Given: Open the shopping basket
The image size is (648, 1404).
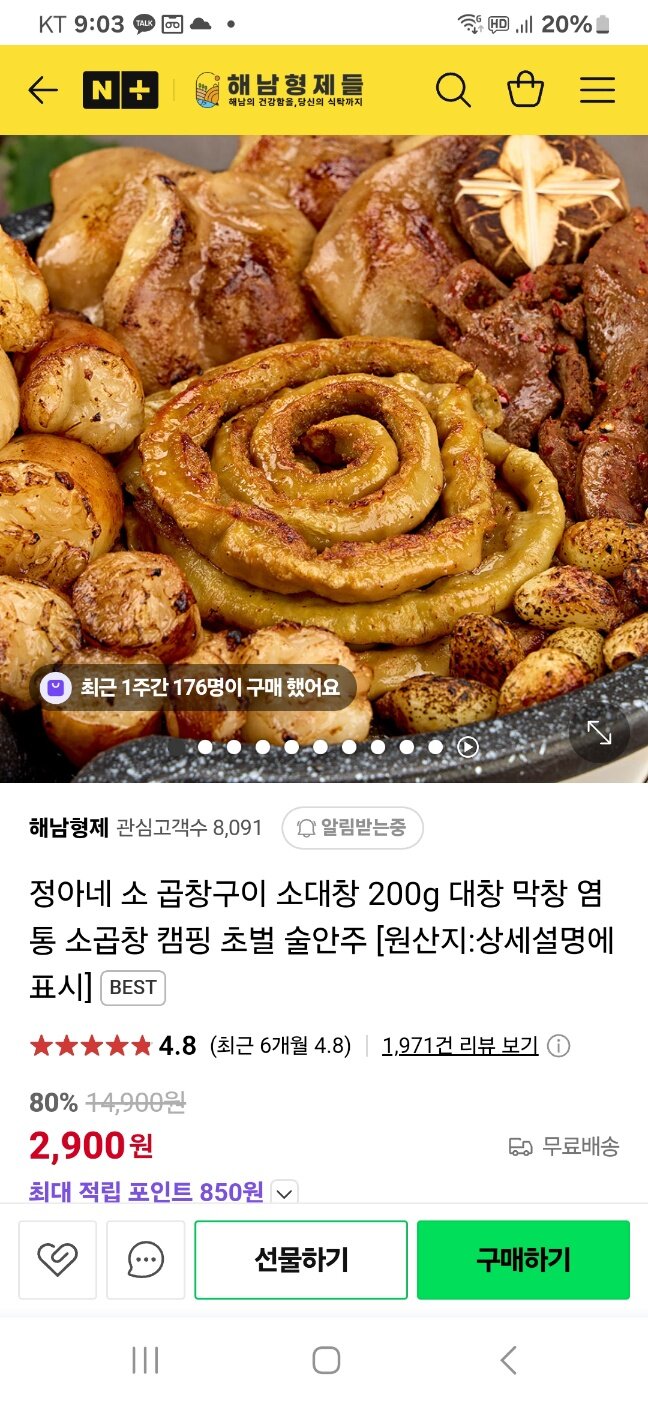Looking at the screenshot, I should point(525,91).
